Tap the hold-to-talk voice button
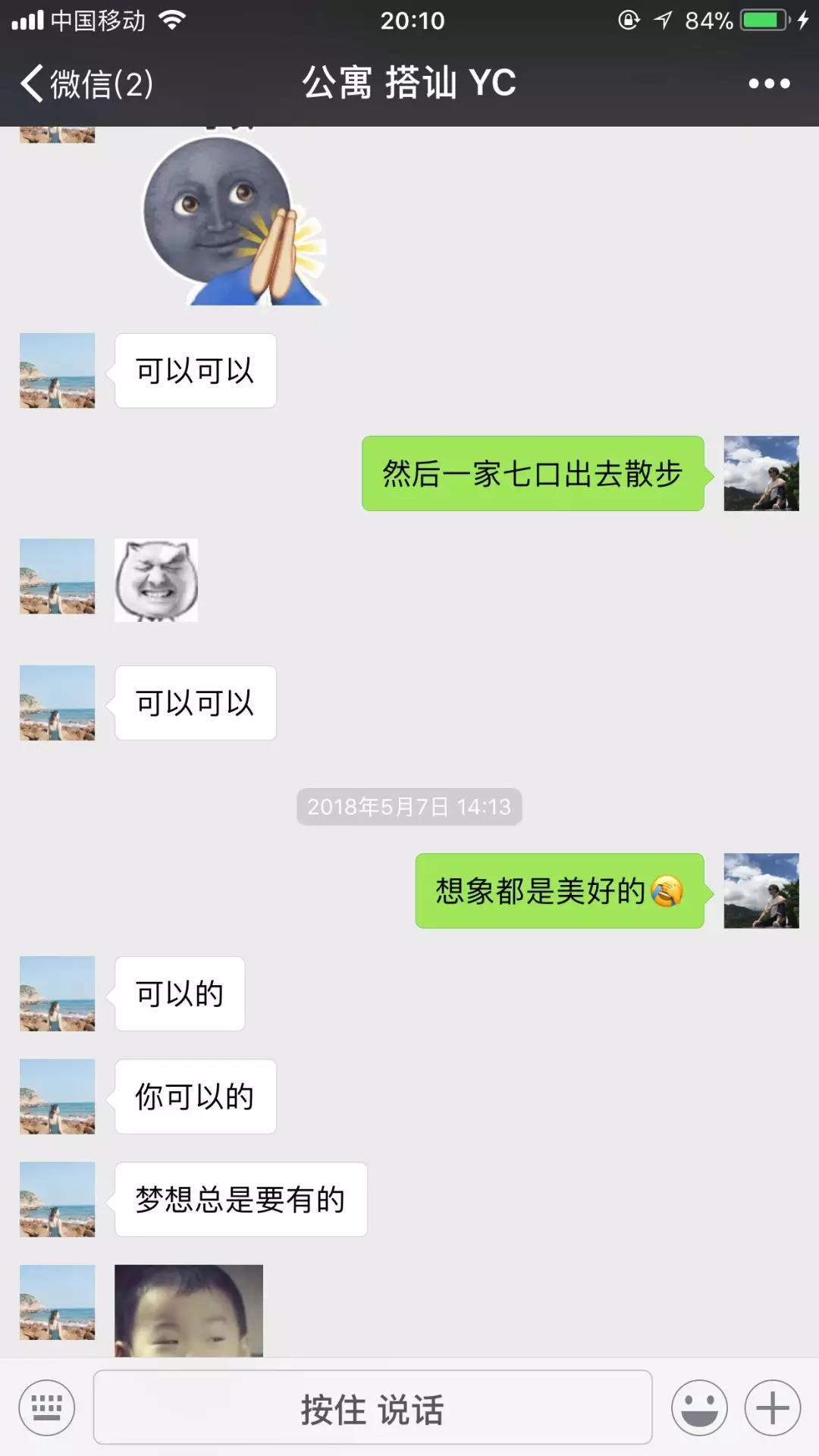819x1456 pixels. [372, 1408]
